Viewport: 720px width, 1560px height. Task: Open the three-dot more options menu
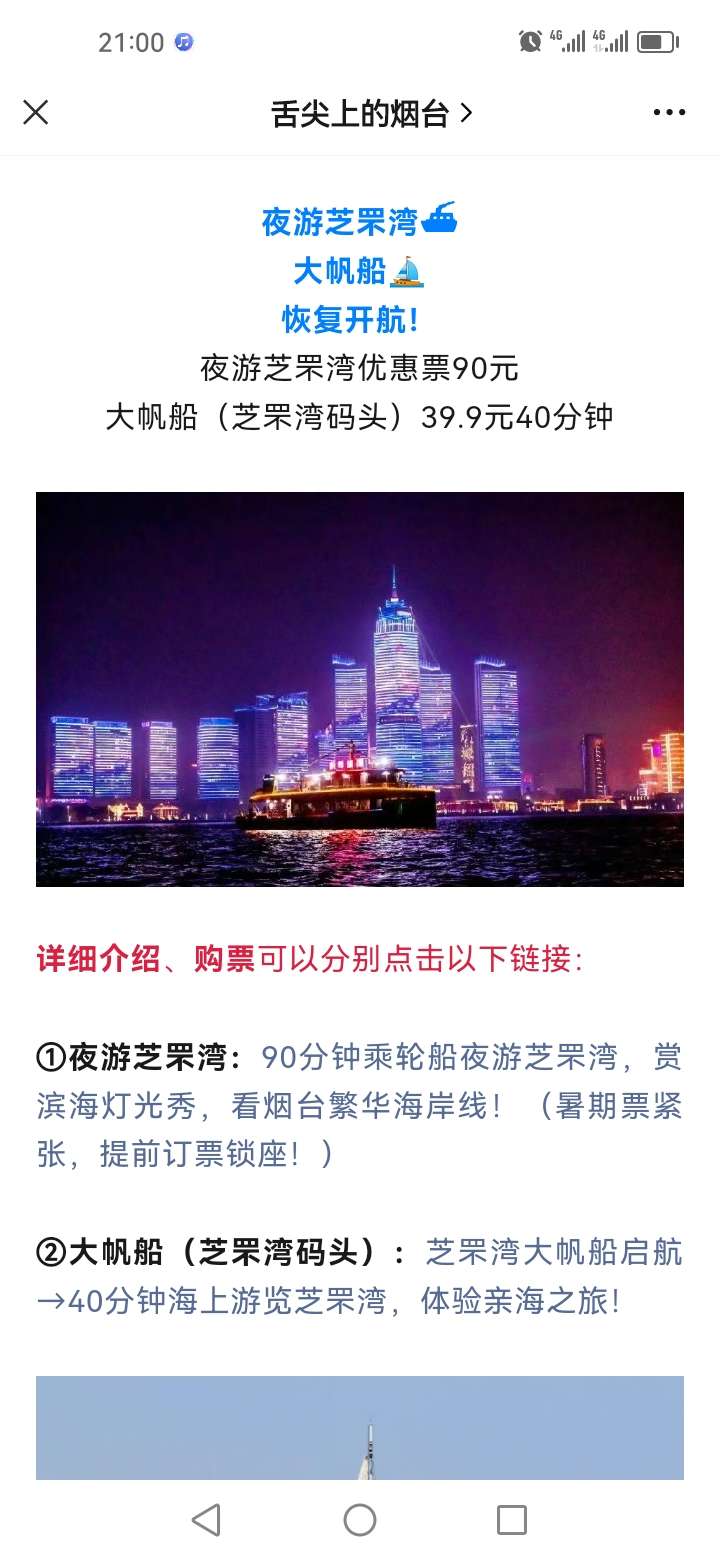click(669, 113)
